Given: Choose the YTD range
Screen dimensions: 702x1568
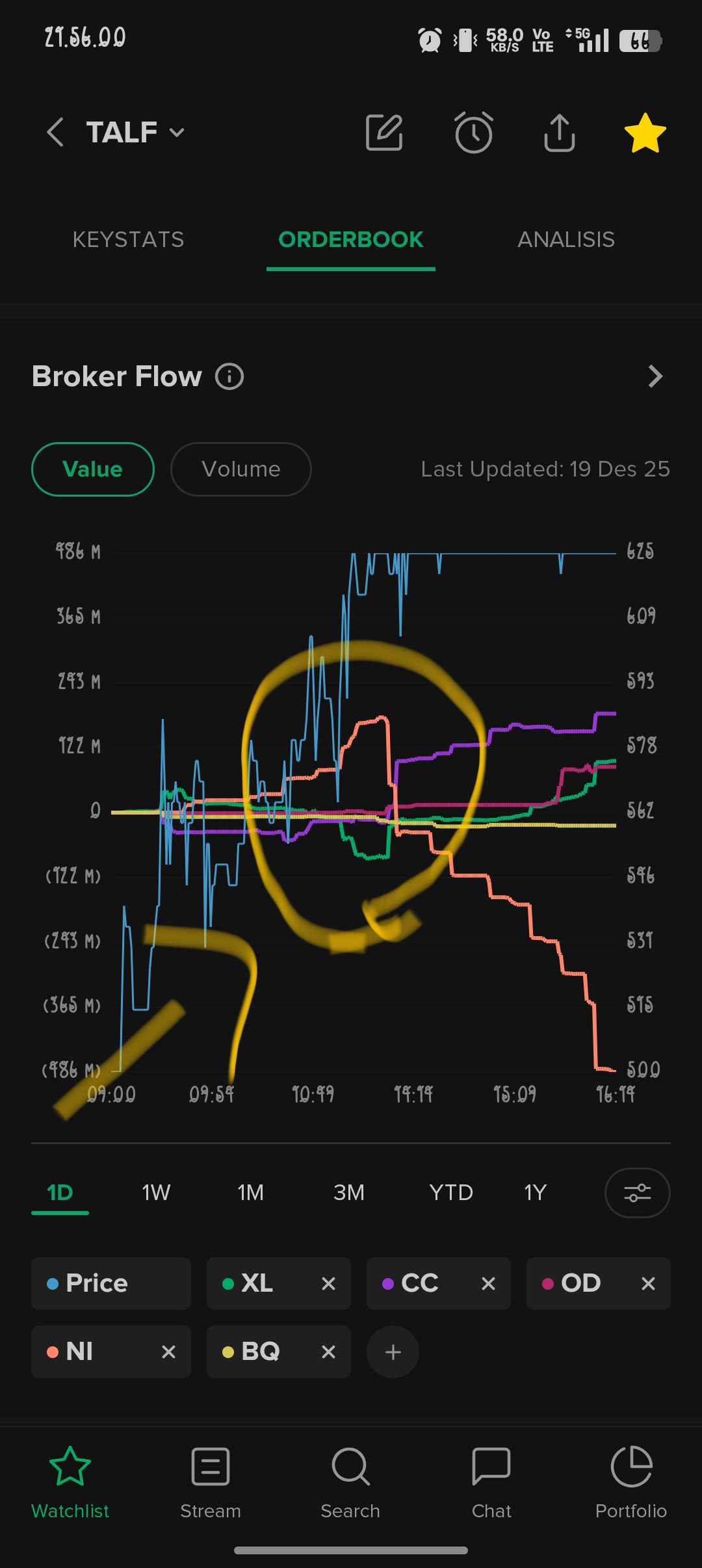Looking at the screenshot, I should 450,1192.
